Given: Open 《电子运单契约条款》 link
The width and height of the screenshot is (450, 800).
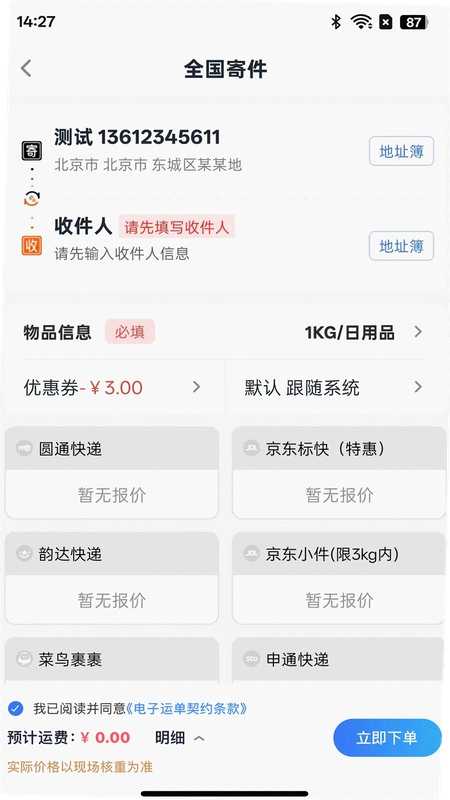Looking at the screenshot, I should [186, 708].
